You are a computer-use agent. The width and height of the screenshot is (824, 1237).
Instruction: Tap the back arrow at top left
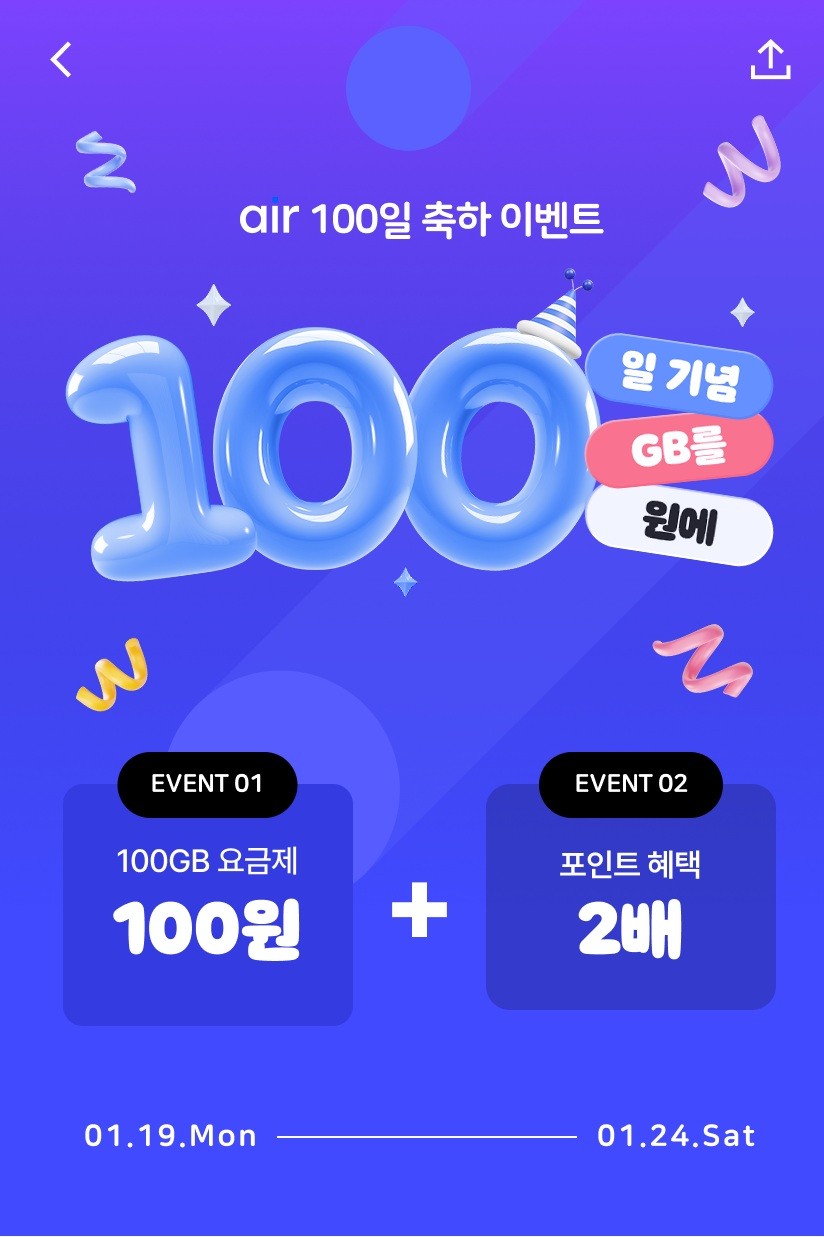(60, 59)
